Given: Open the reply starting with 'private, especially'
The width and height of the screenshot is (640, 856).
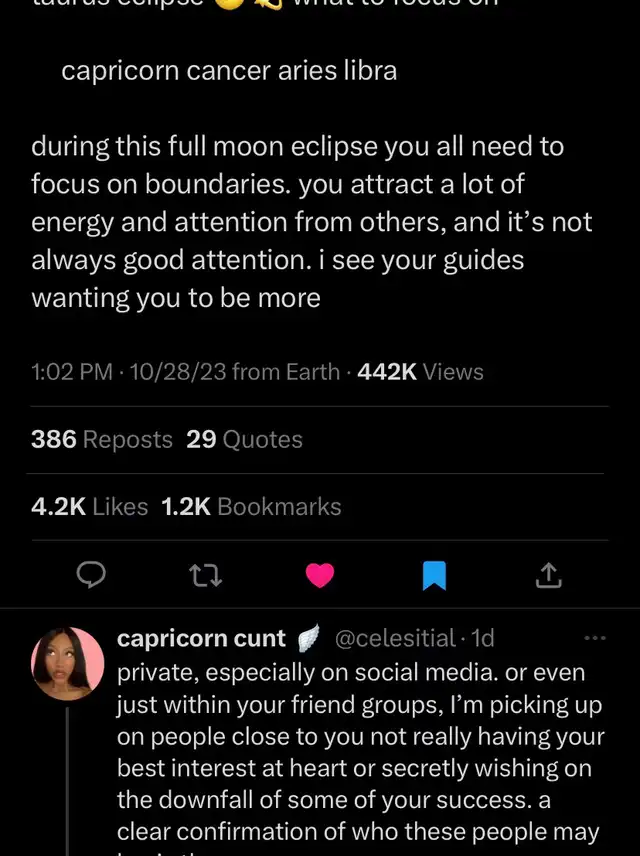Looking at the screenshot, I should tap(360, 752).
